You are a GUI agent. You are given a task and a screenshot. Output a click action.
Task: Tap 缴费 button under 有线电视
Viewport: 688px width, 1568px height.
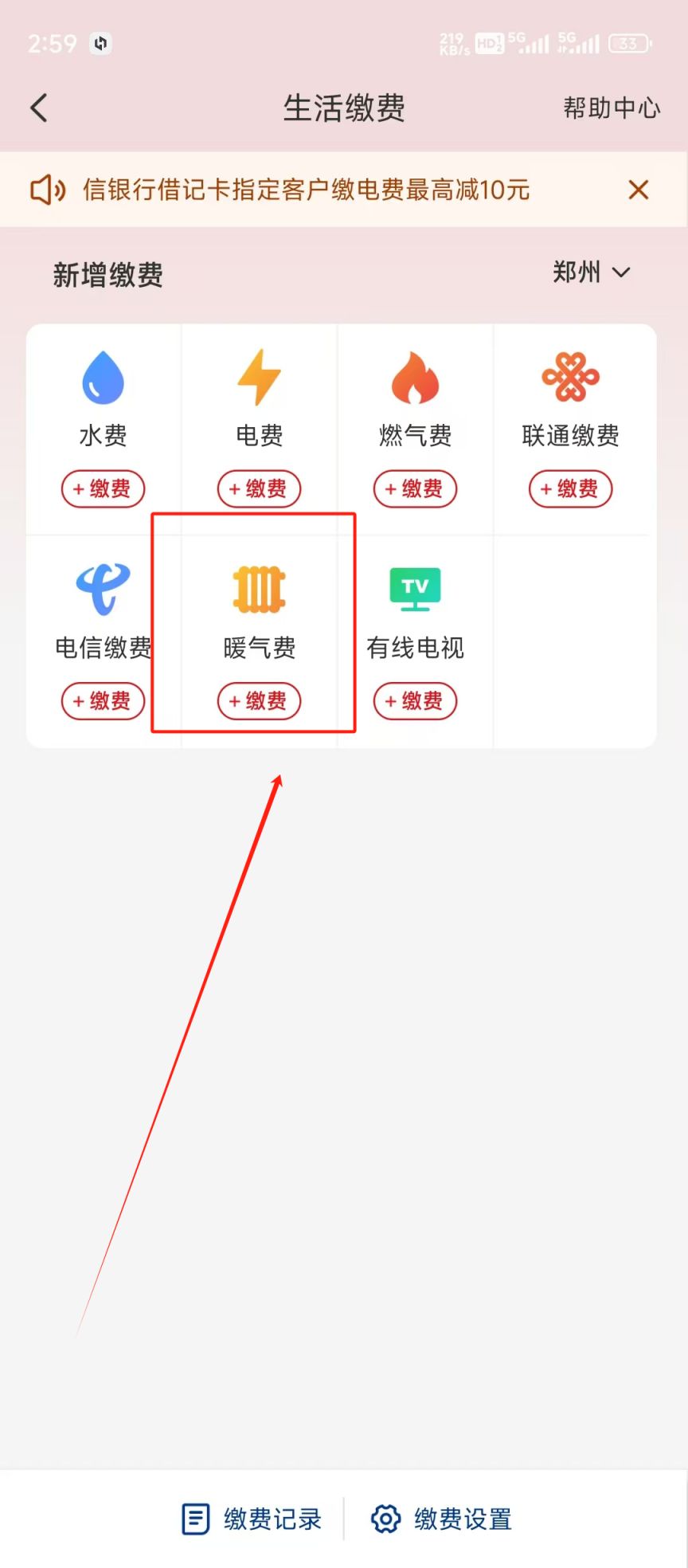tap(415, 701)
